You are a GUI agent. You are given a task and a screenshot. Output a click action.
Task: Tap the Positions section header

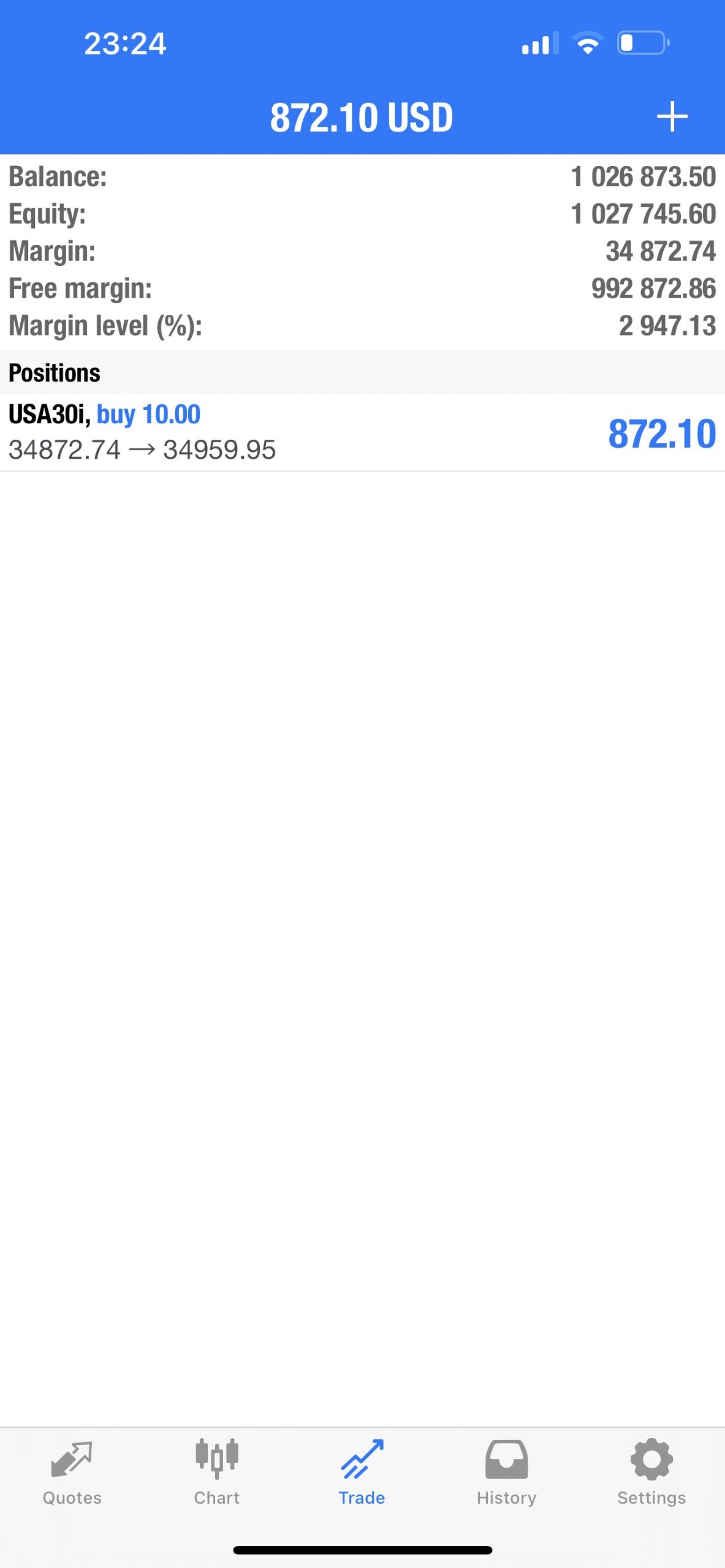(x=54, y=372)
